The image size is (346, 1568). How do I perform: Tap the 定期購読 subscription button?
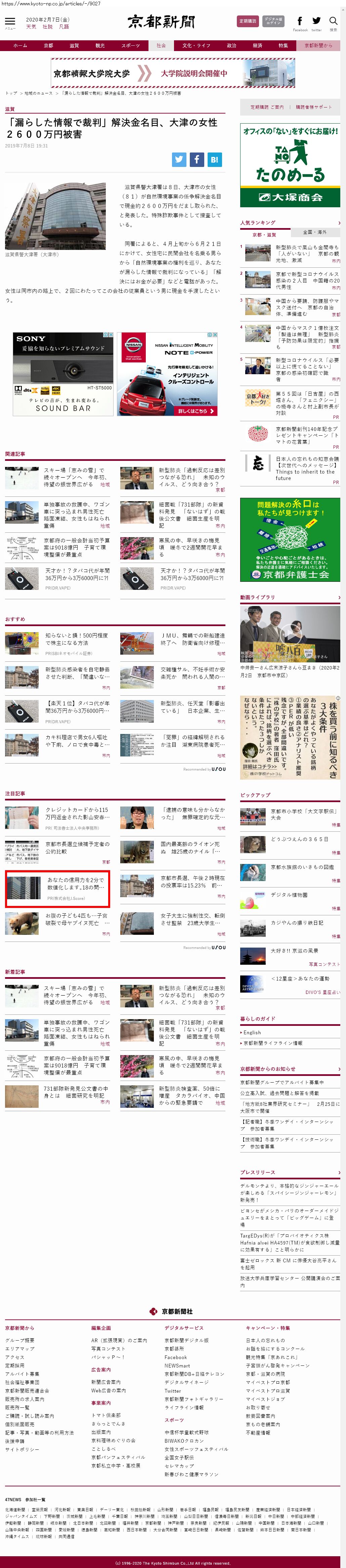click(x=248, y=21)
